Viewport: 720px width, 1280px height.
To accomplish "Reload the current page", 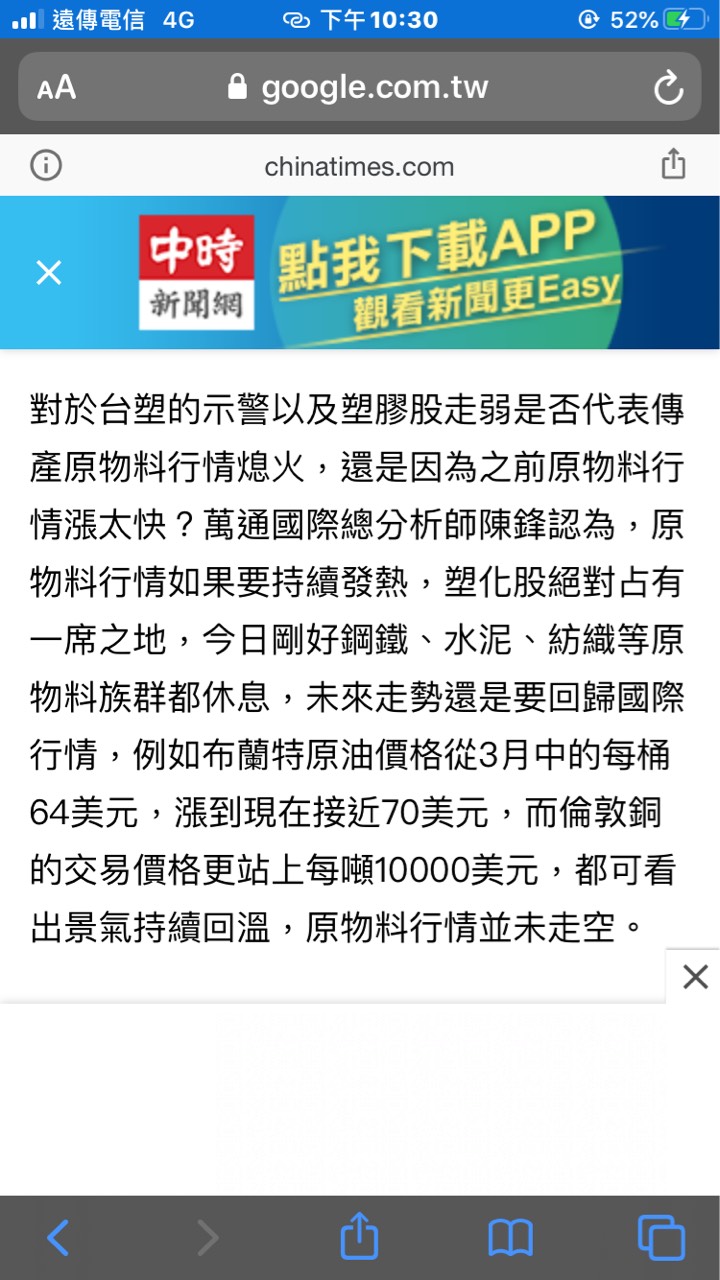I will coord(668,88).
